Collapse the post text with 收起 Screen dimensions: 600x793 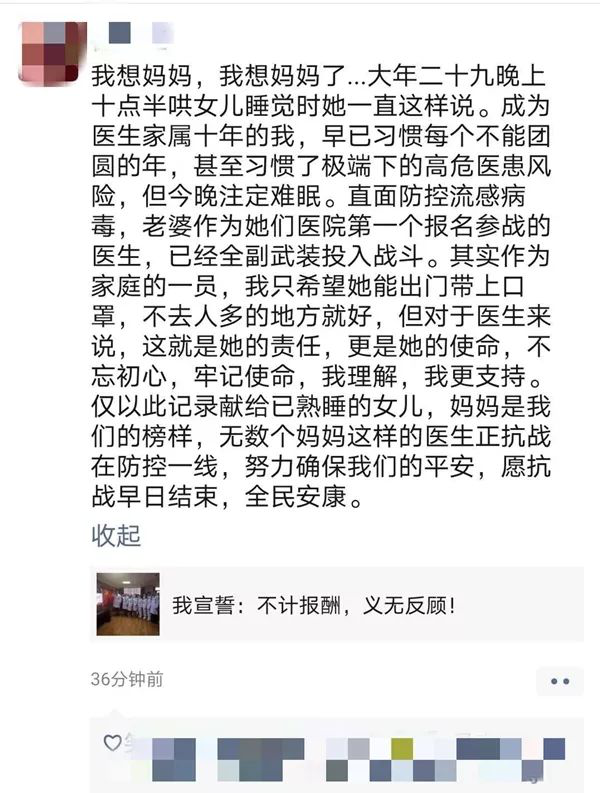(x=116, y=536)
